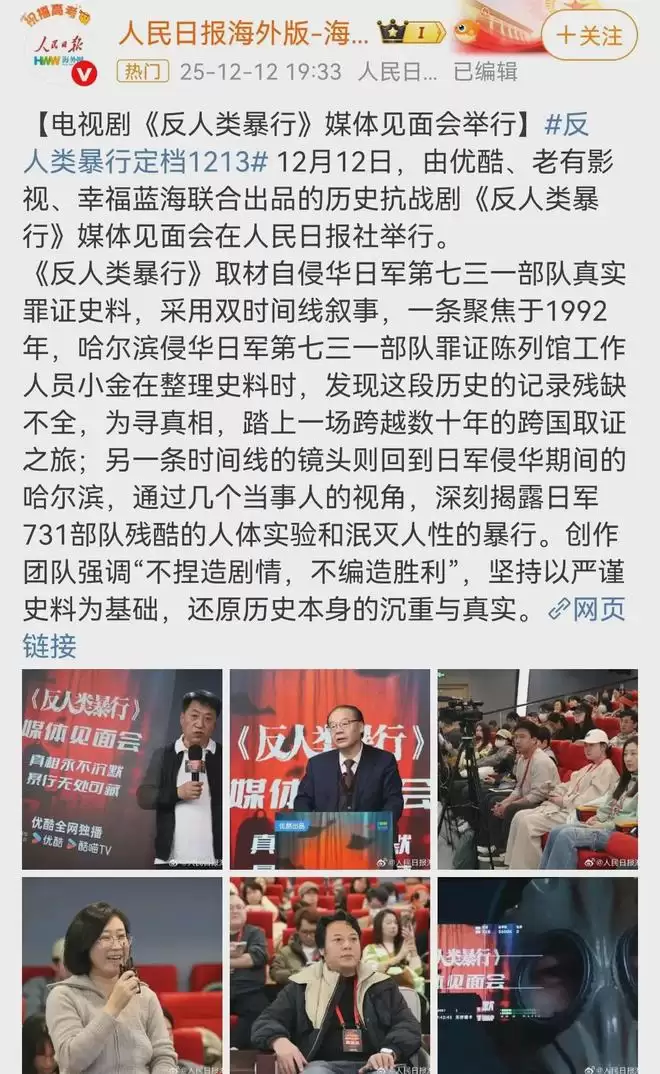View photo of the audience with the video camera
The height and width of the screenshot is (1074, 660).
coord(537,768)
